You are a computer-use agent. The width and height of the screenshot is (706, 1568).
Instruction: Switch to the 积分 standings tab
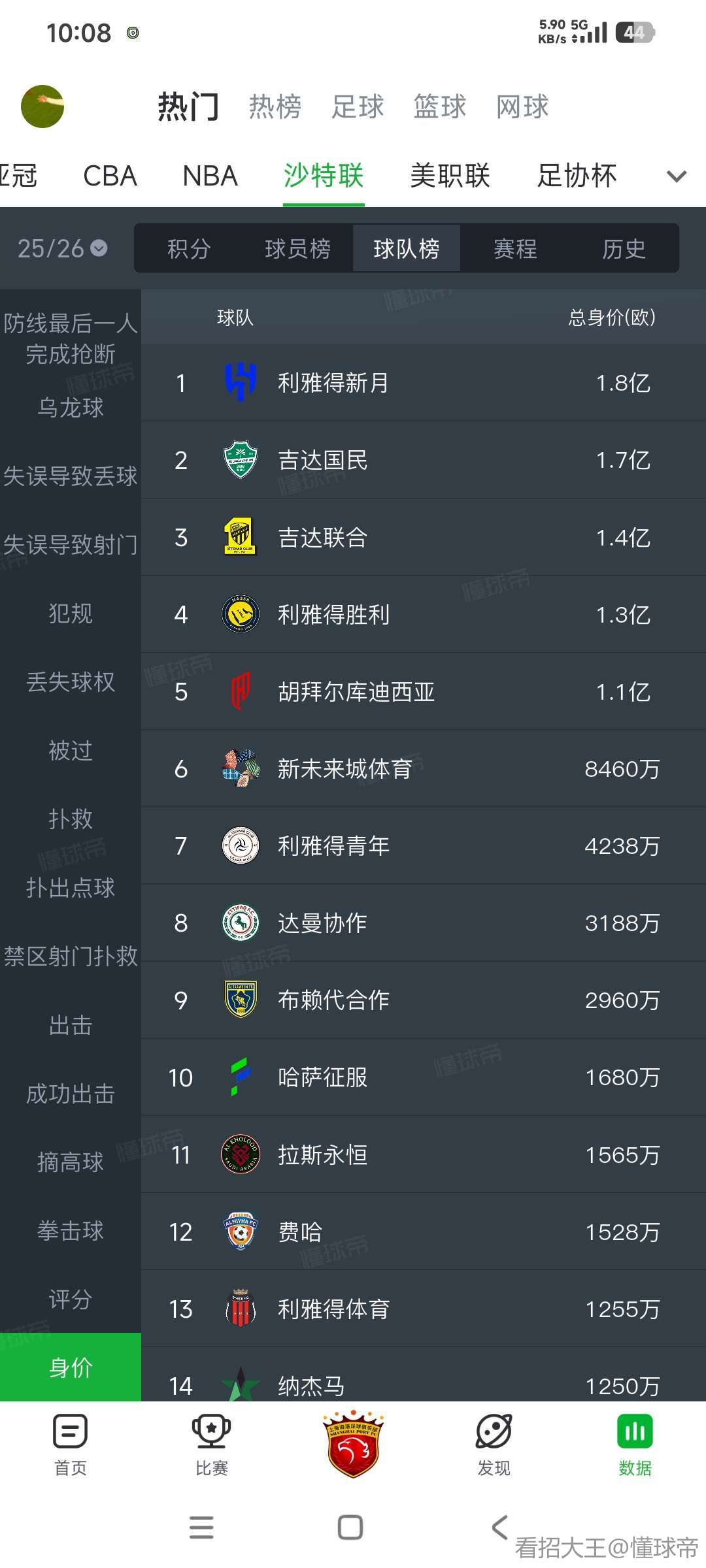point(189,248)
